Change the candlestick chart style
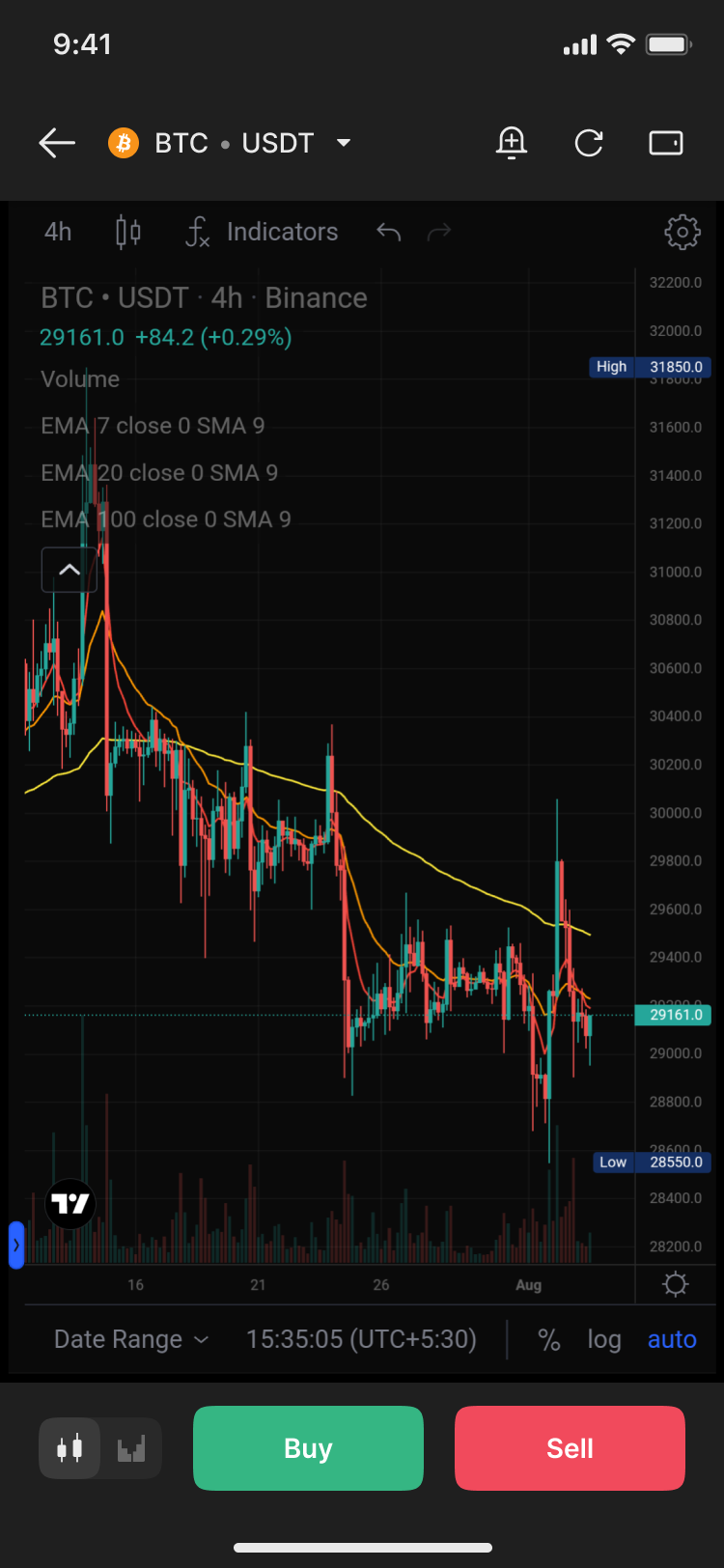Screen dimensions: 724x1568 (128, 232)
